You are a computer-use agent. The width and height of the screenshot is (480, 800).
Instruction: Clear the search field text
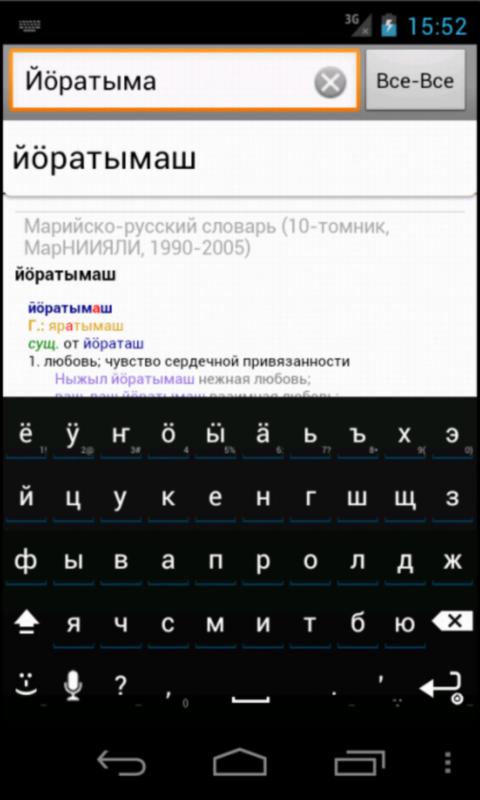[x=330, y=82]
